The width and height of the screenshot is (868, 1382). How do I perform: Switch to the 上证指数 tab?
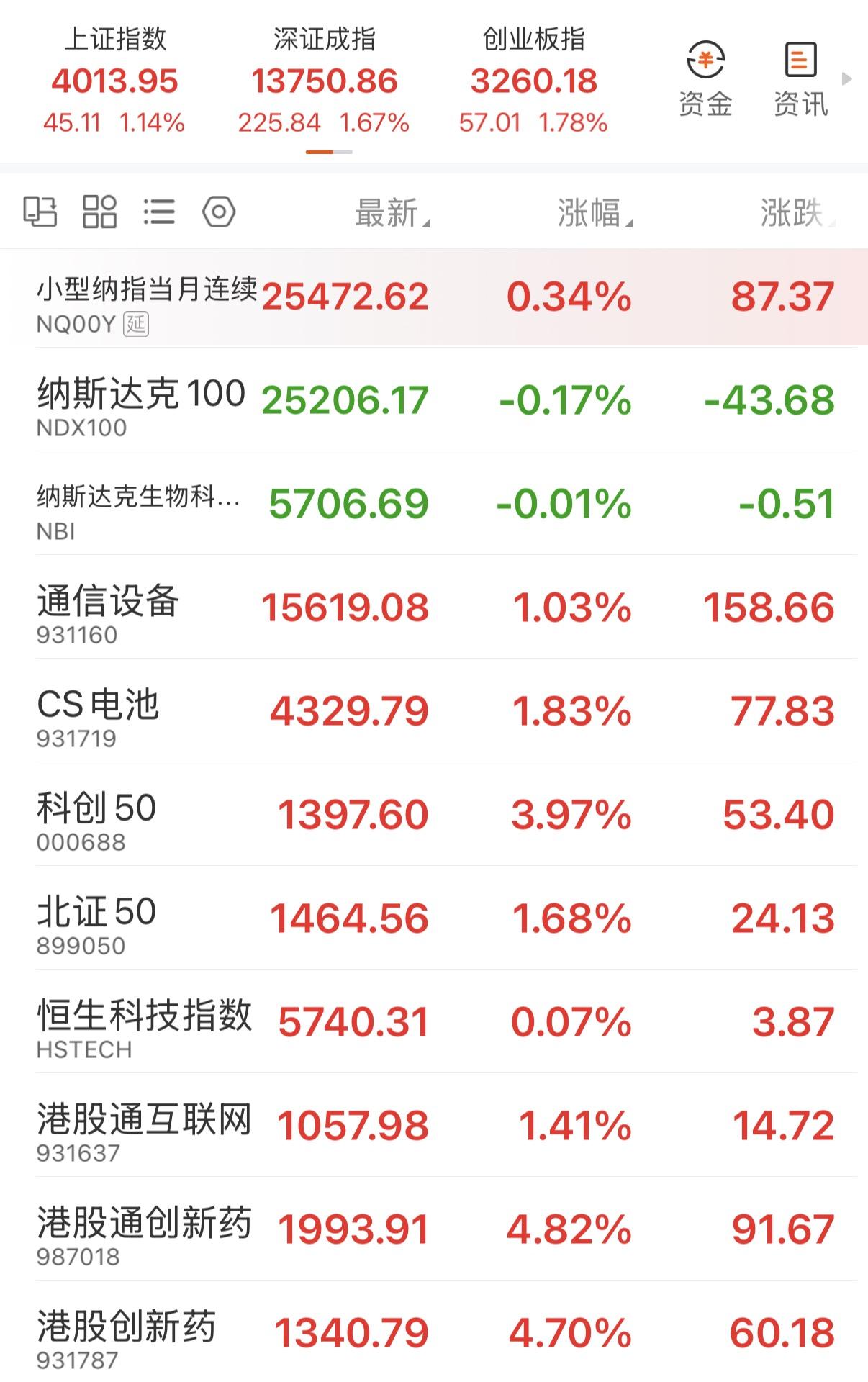117,79
